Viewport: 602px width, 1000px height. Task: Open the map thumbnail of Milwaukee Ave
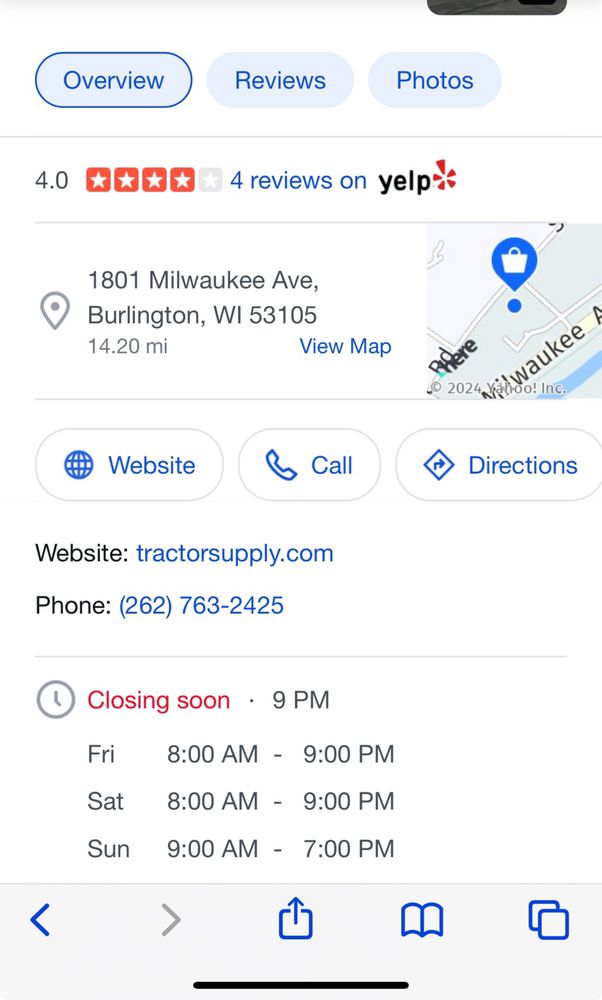(x=514, y=311)
